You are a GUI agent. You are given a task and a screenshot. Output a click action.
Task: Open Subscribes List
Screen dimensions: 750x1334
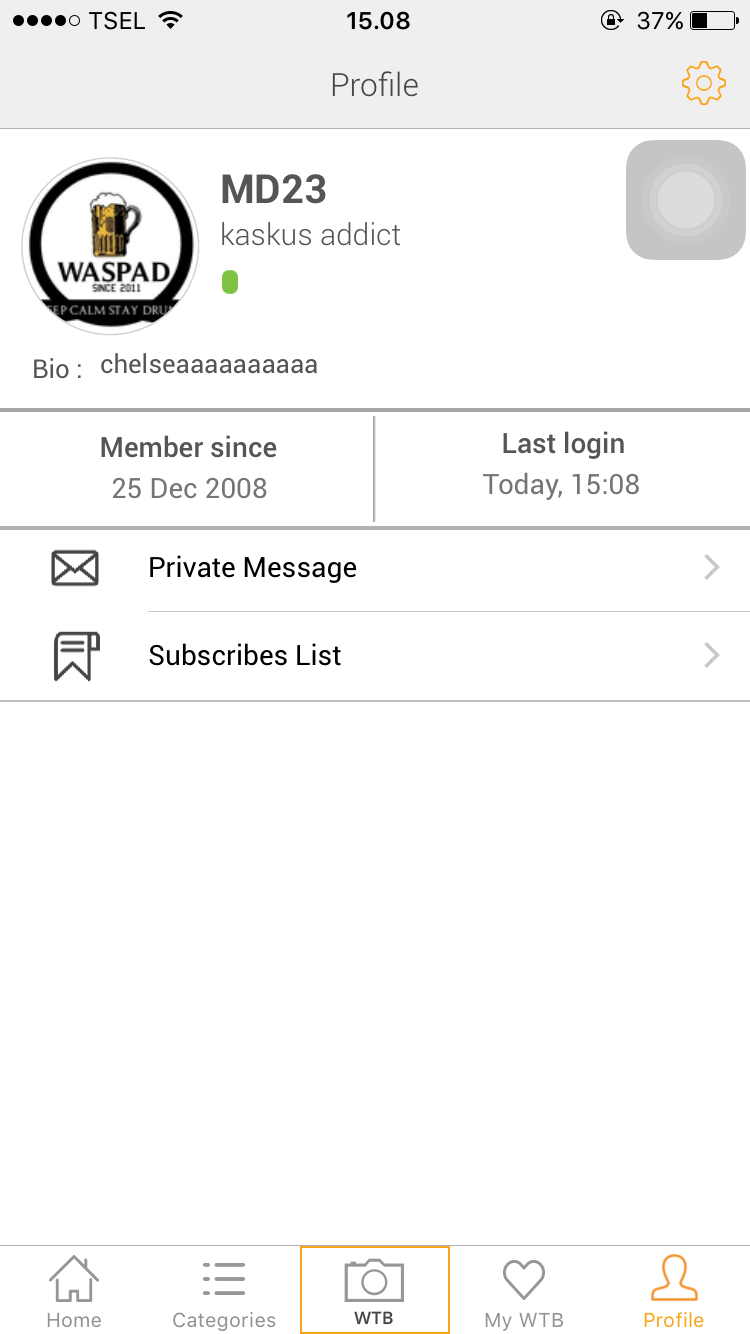[374, 656]
